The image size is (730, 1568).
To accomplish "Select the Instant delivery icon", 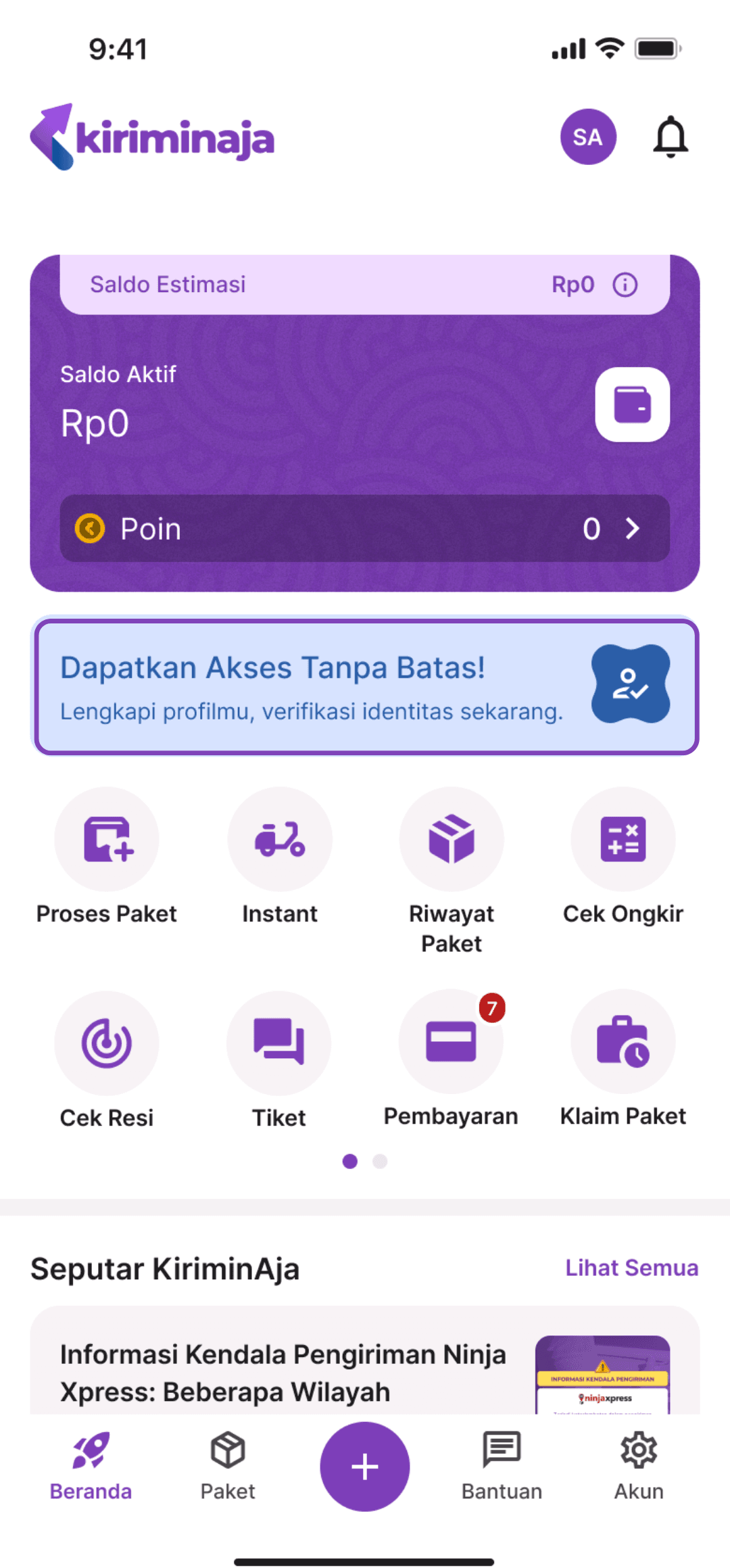I will pos(279,839).
